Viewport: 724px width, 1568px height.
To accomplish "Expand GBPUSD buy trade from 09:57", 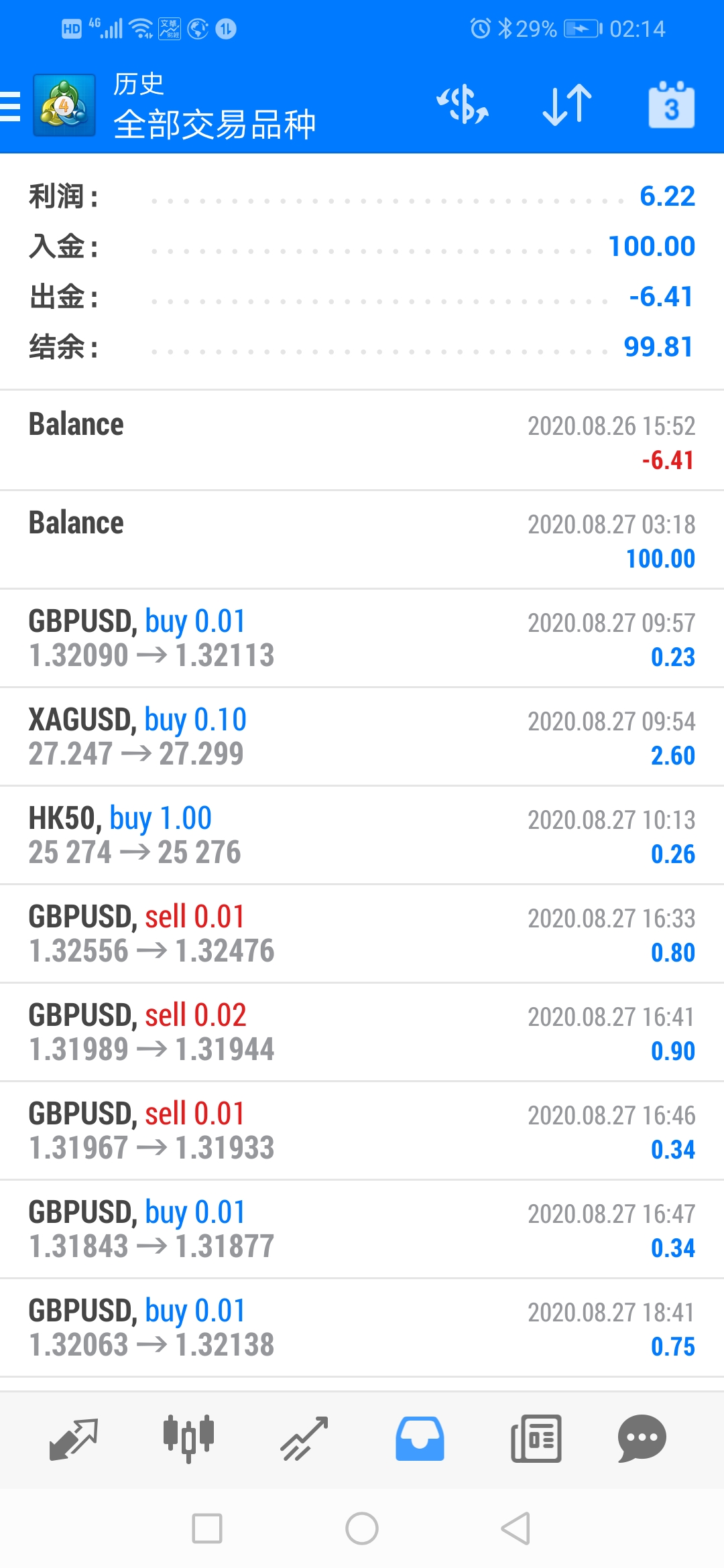I will (x=362, y=638).
